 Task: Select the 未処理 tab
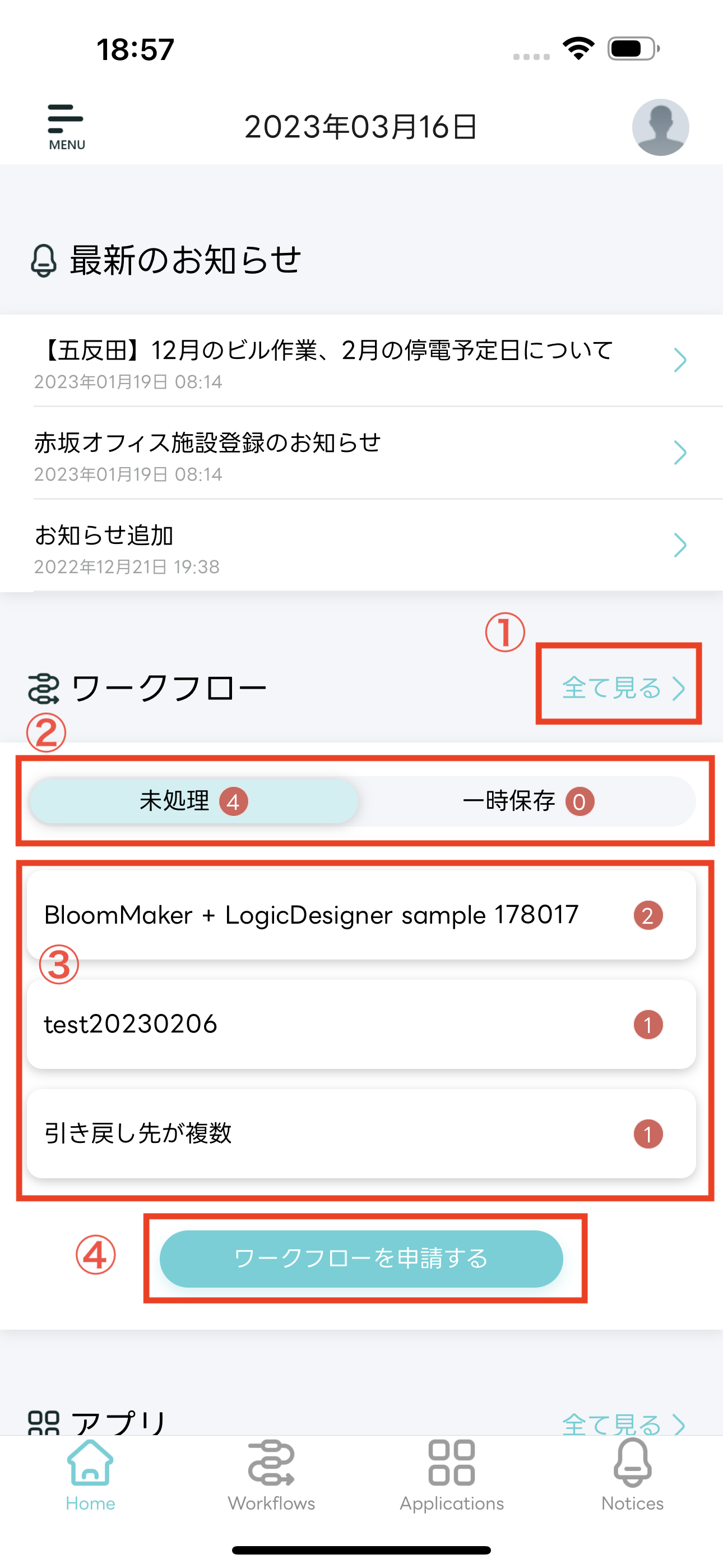[x=193, y=801]
